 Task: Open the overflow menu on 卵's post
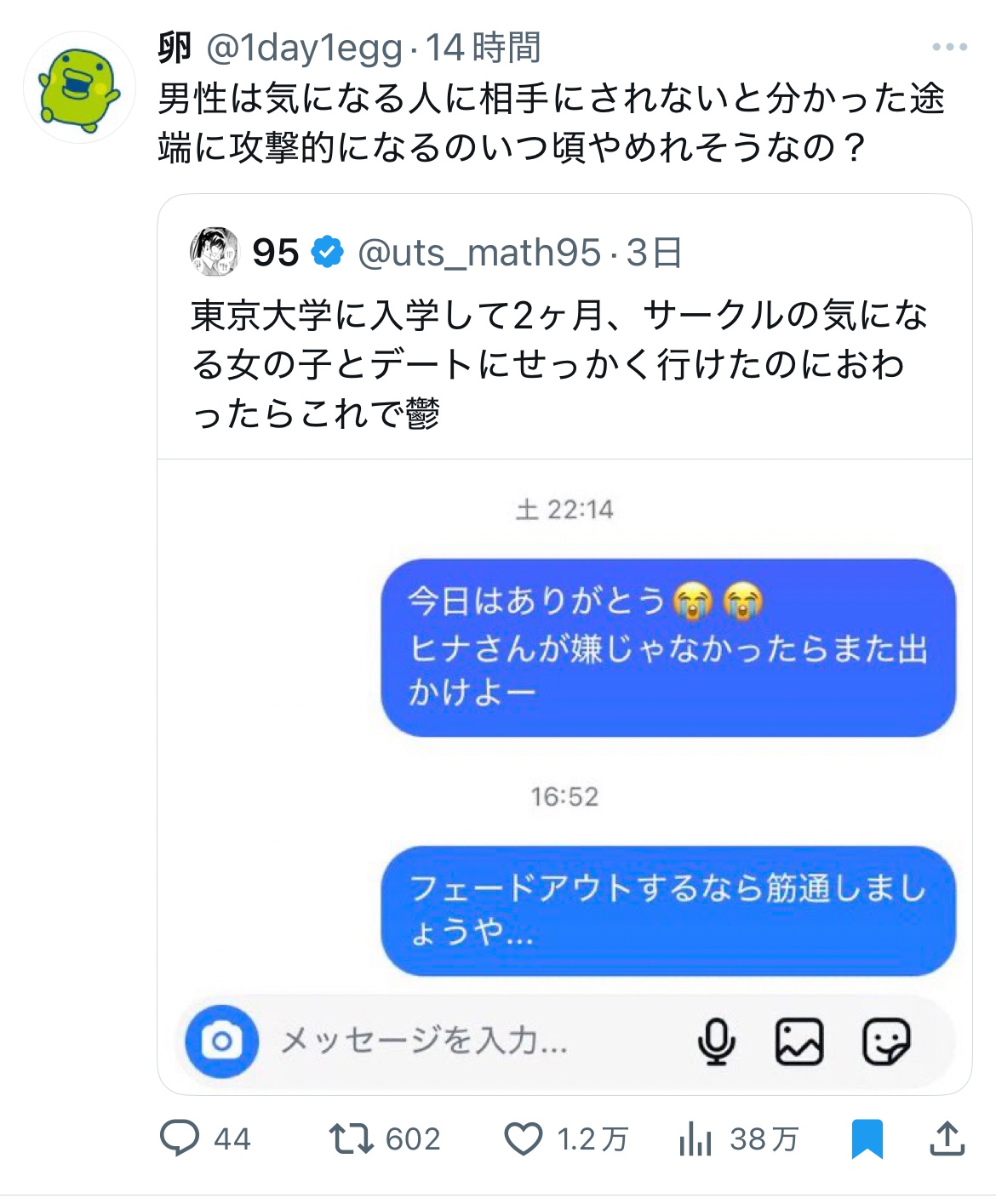point(949,48)
